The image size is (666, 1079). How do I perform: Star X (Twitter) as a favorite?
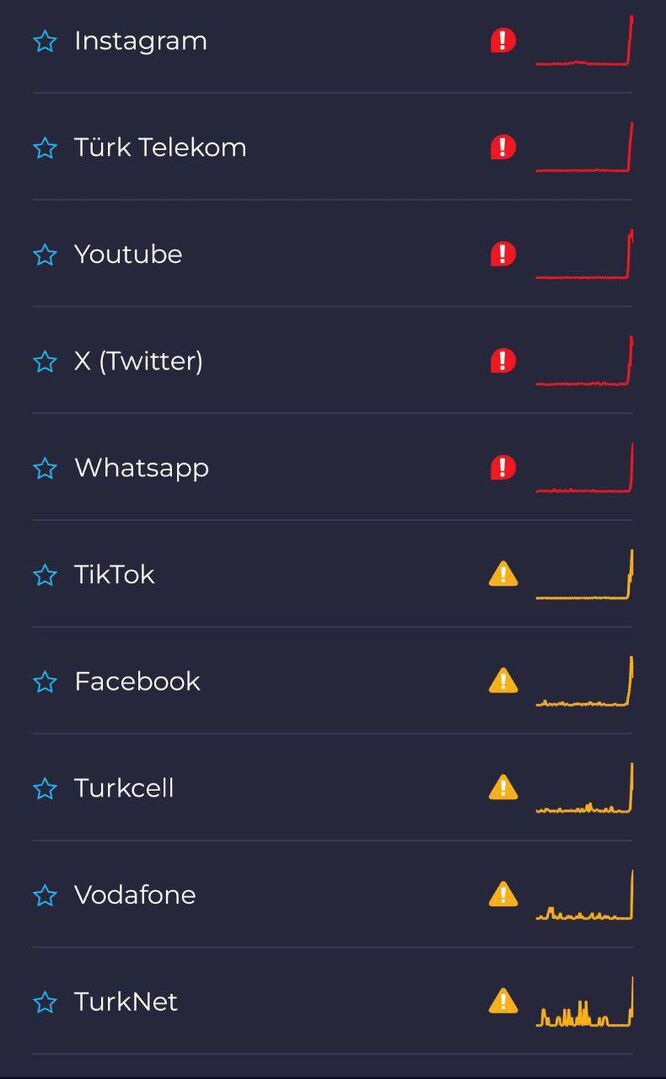click(45, 361)
